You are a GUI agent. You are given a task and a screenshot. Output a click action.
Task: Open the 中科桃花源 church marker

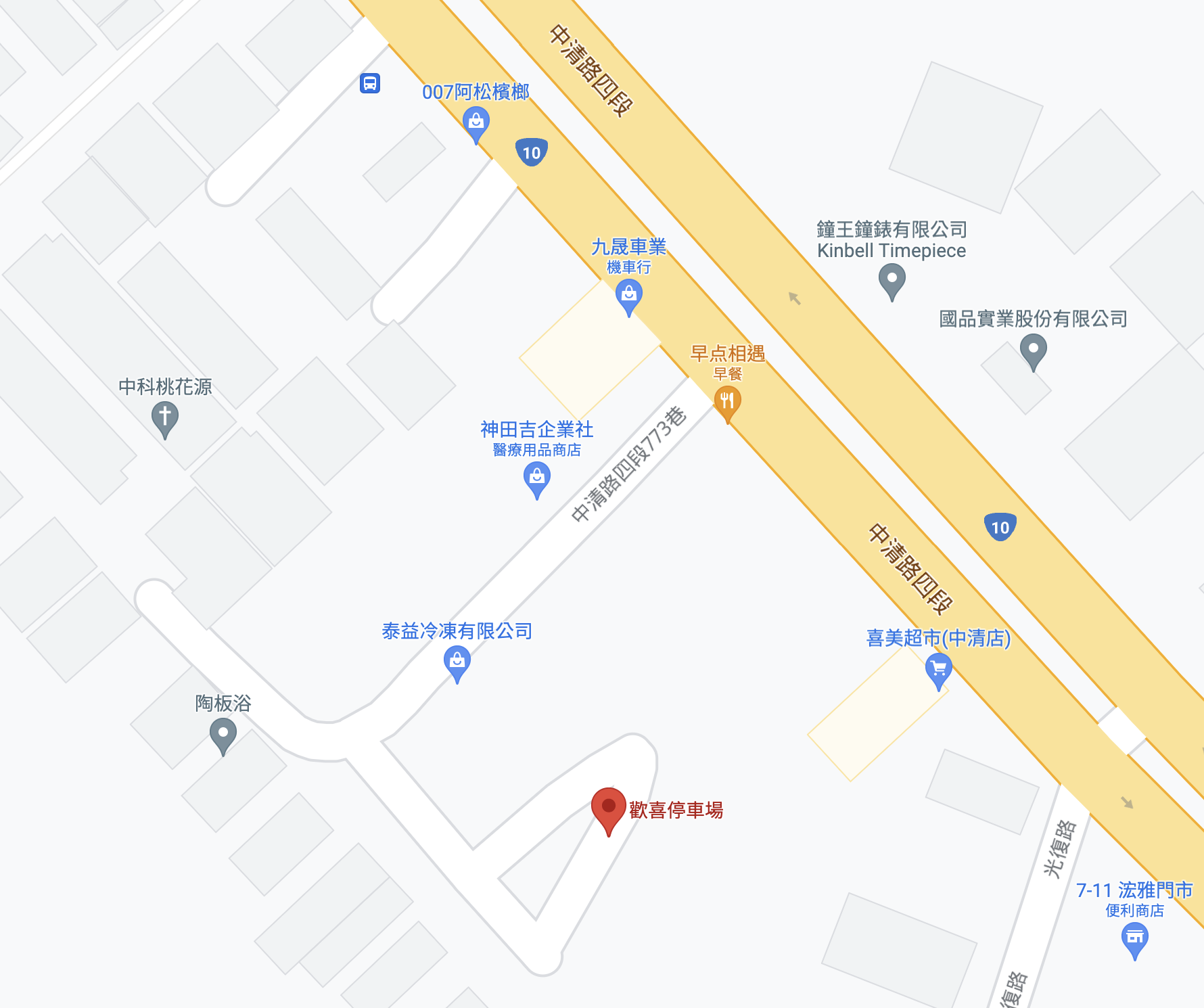[164, 417]
